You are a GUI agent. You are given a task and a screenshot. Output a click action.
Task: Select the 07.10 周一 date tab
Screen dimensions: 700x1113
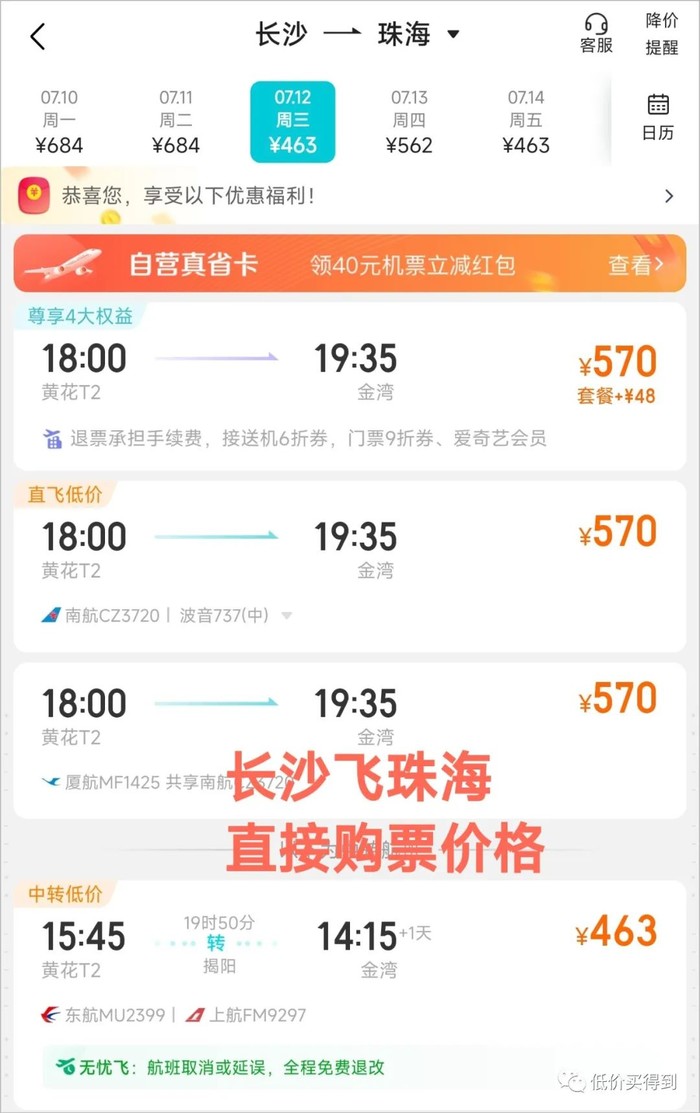pyautogui.click(x=59, y=121)
